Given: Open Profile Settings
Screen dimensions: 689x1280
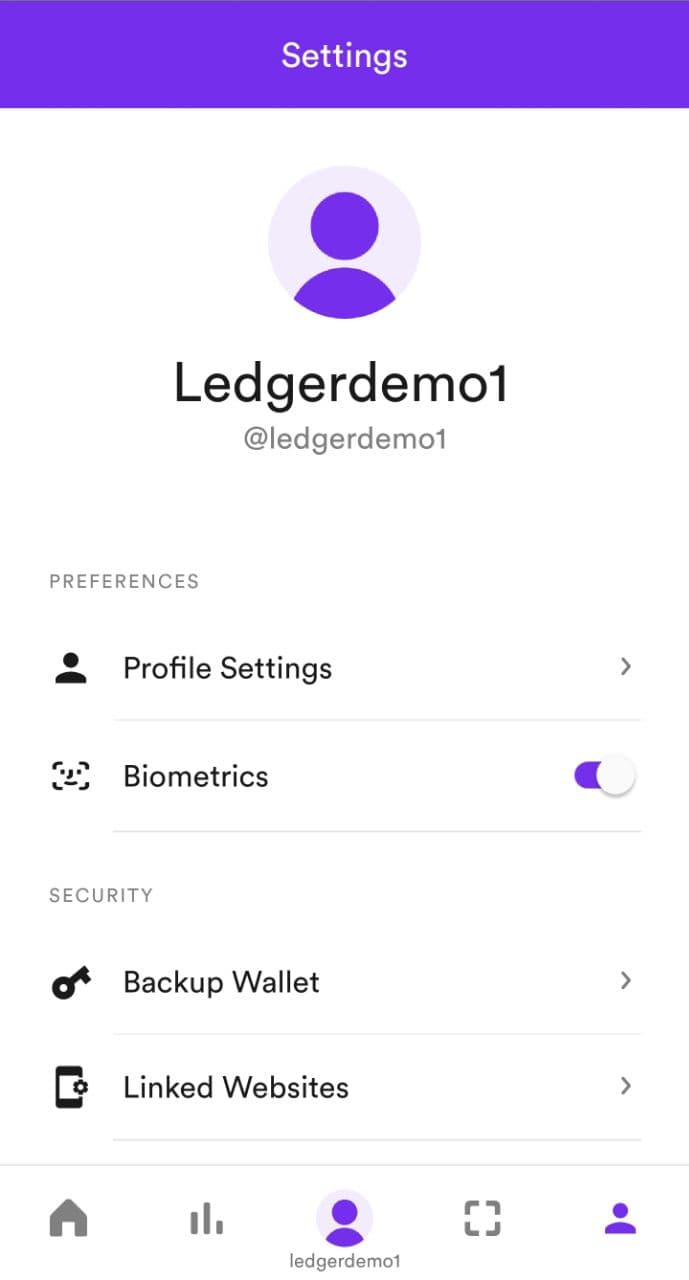Looking at the screenshot, I should tap(345, 667).
